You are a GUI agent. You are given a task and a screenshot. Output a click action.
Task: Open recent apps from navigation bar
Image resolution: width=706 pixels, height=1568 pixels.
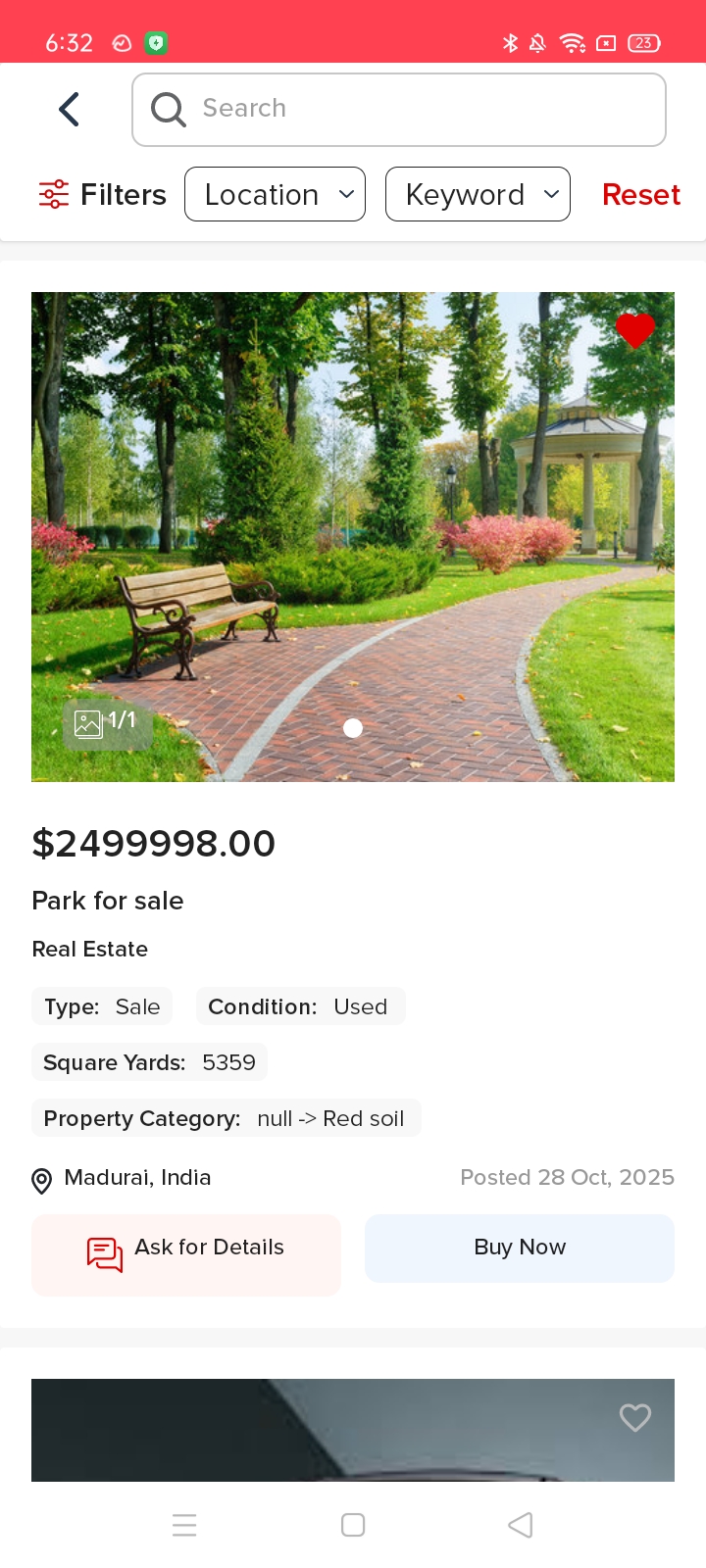pos(184,1525)
